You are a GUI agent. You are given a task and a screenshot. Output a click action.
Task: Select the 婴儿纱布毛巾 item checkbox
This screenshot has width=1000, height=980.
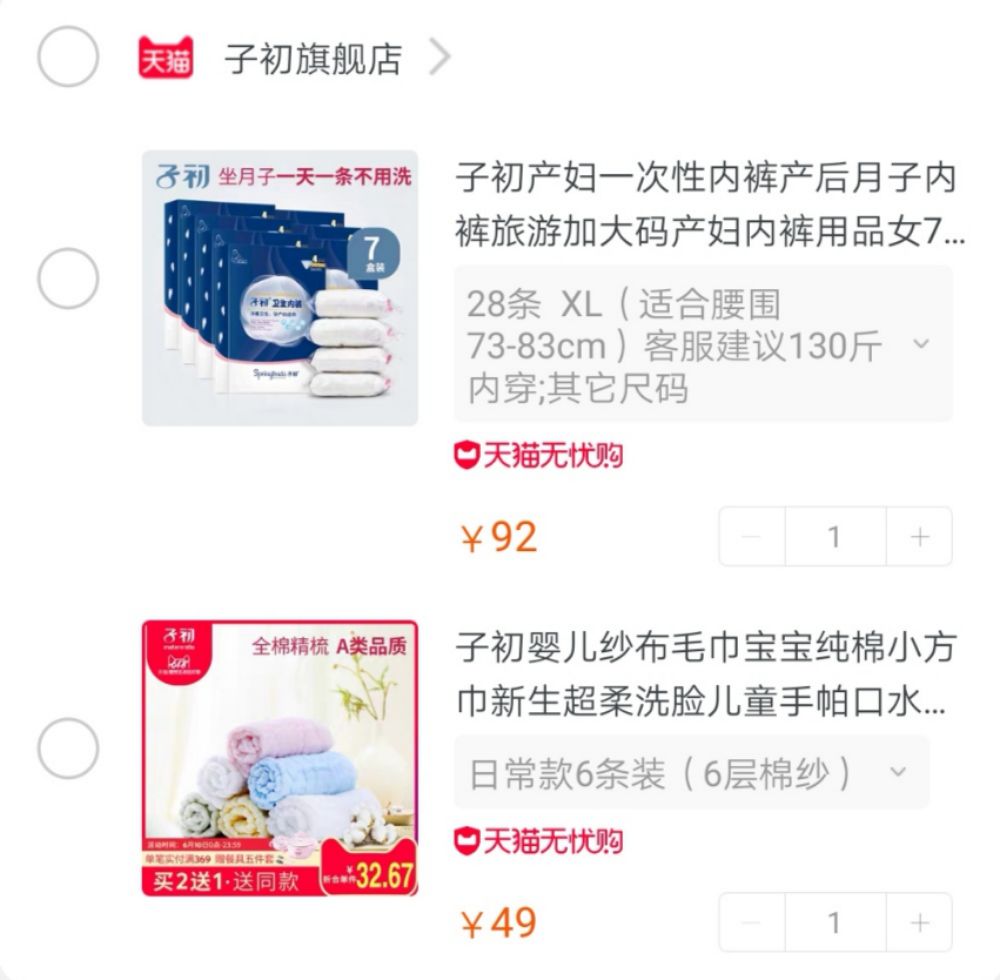[68, 748]
